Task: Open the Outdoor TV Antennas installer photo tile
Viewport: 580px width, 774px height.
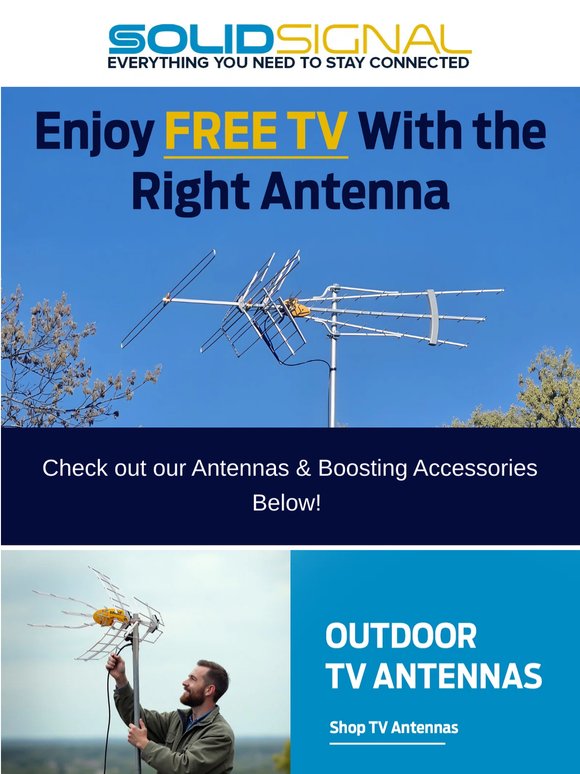Action: (x=146, y=662)
